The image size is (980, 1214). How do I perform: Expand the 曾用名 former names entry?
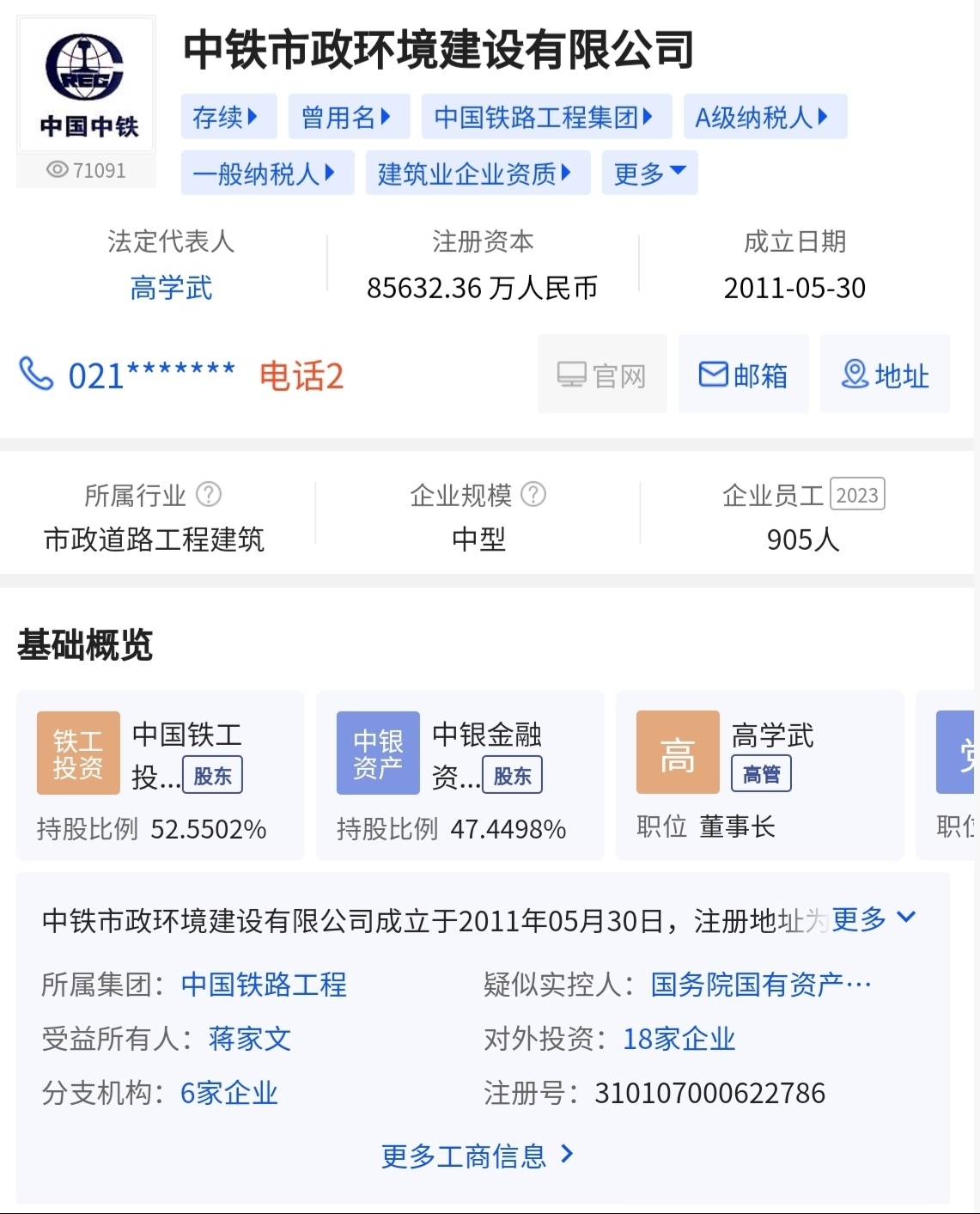pos(349,116)
